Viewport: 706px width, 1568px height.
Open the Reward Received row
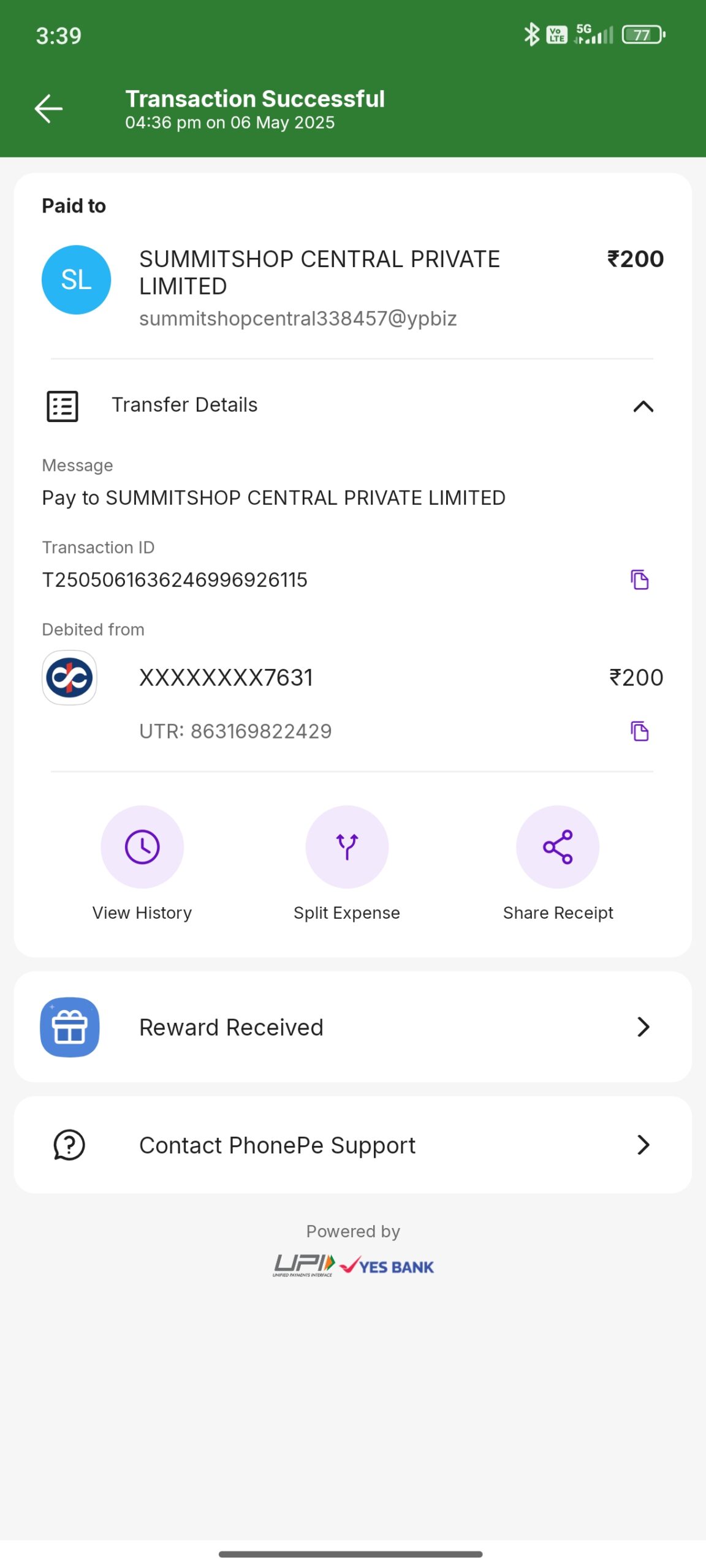(x=353, y=1027)
